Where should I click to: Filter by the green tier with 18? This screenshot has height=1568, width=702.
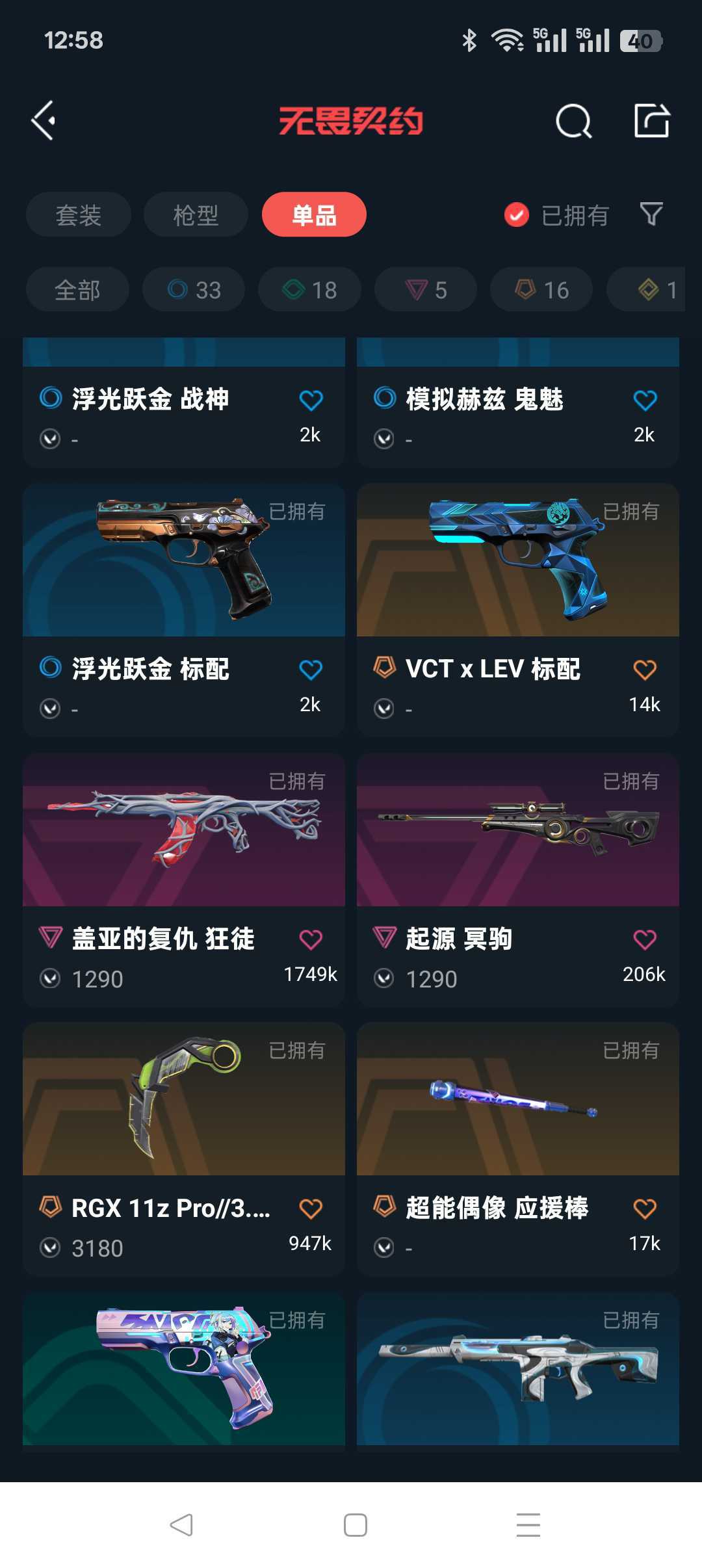(x=309, y=289)
